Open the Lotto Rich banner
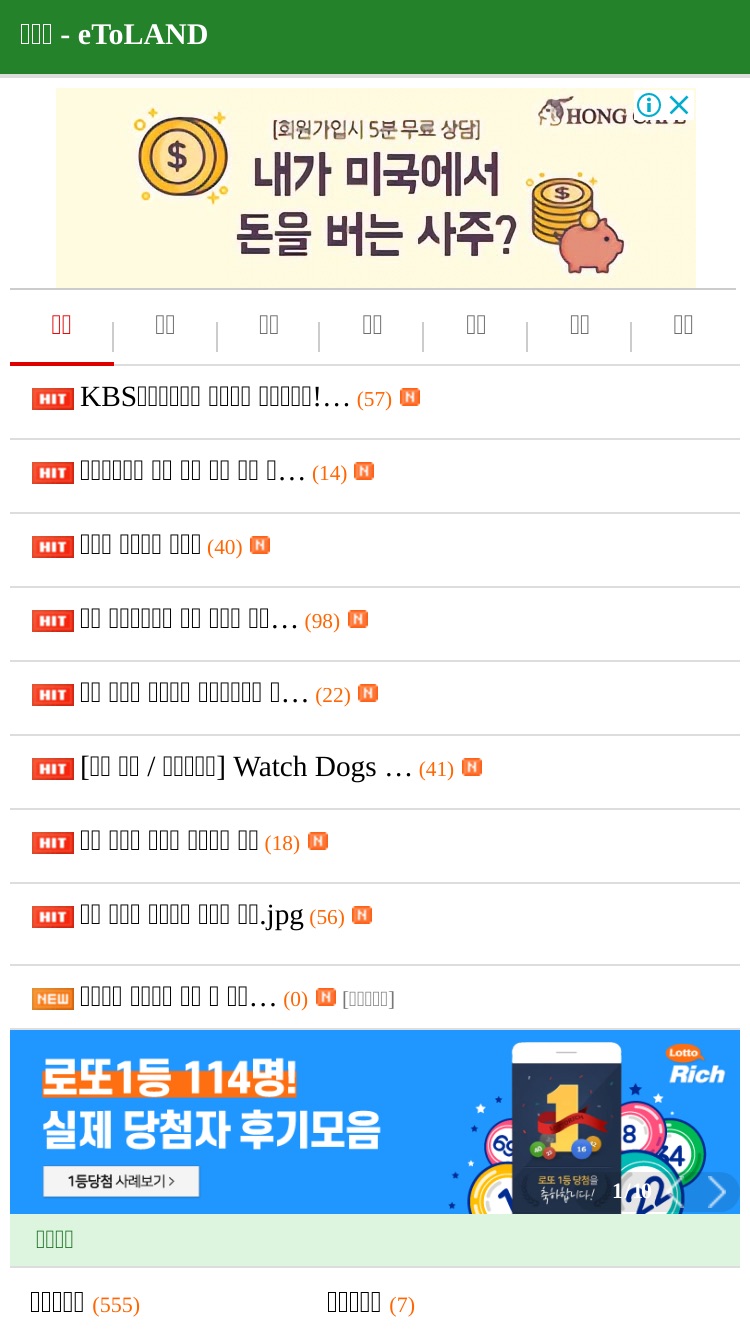750x1334 pixels. (375, 1122)
